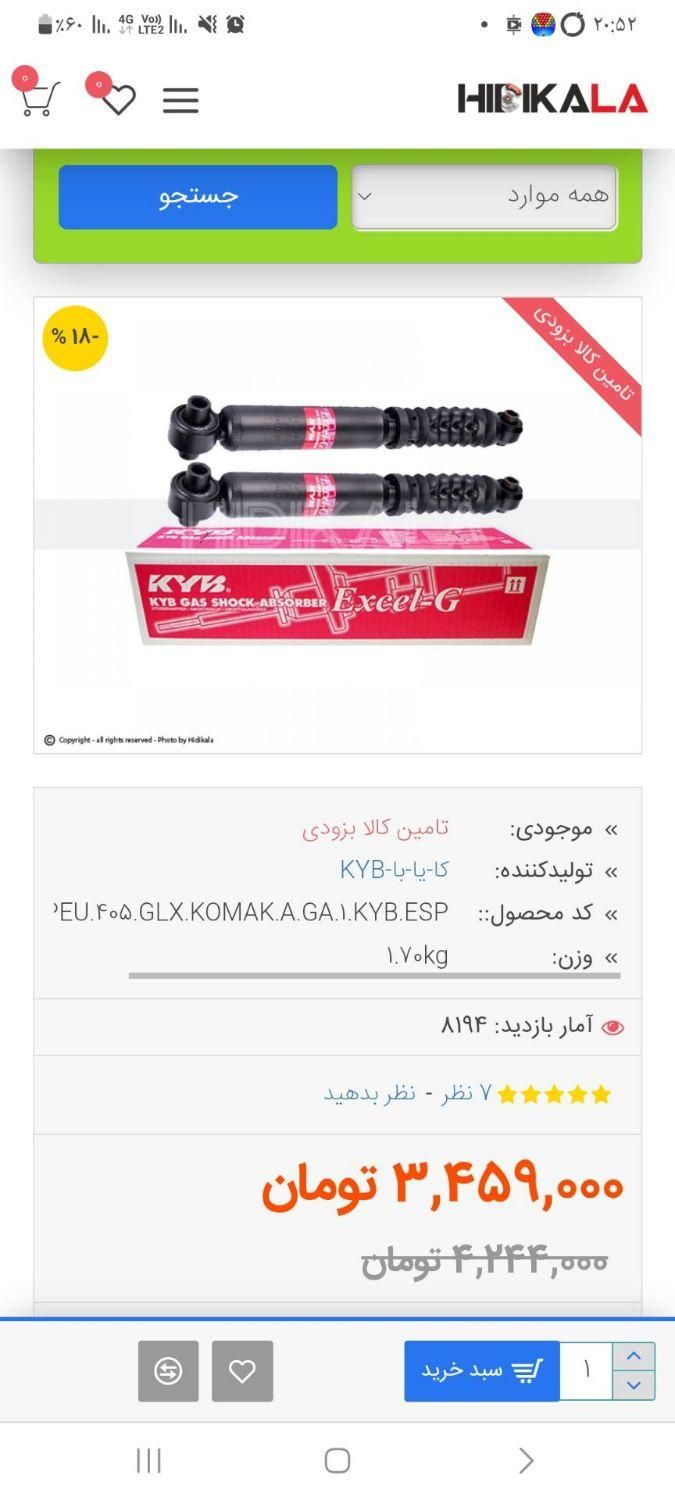The image size is (675, 1500).
Task: Open the کا-یا-با-KYB manufacturer link
Action: (394, 870)
